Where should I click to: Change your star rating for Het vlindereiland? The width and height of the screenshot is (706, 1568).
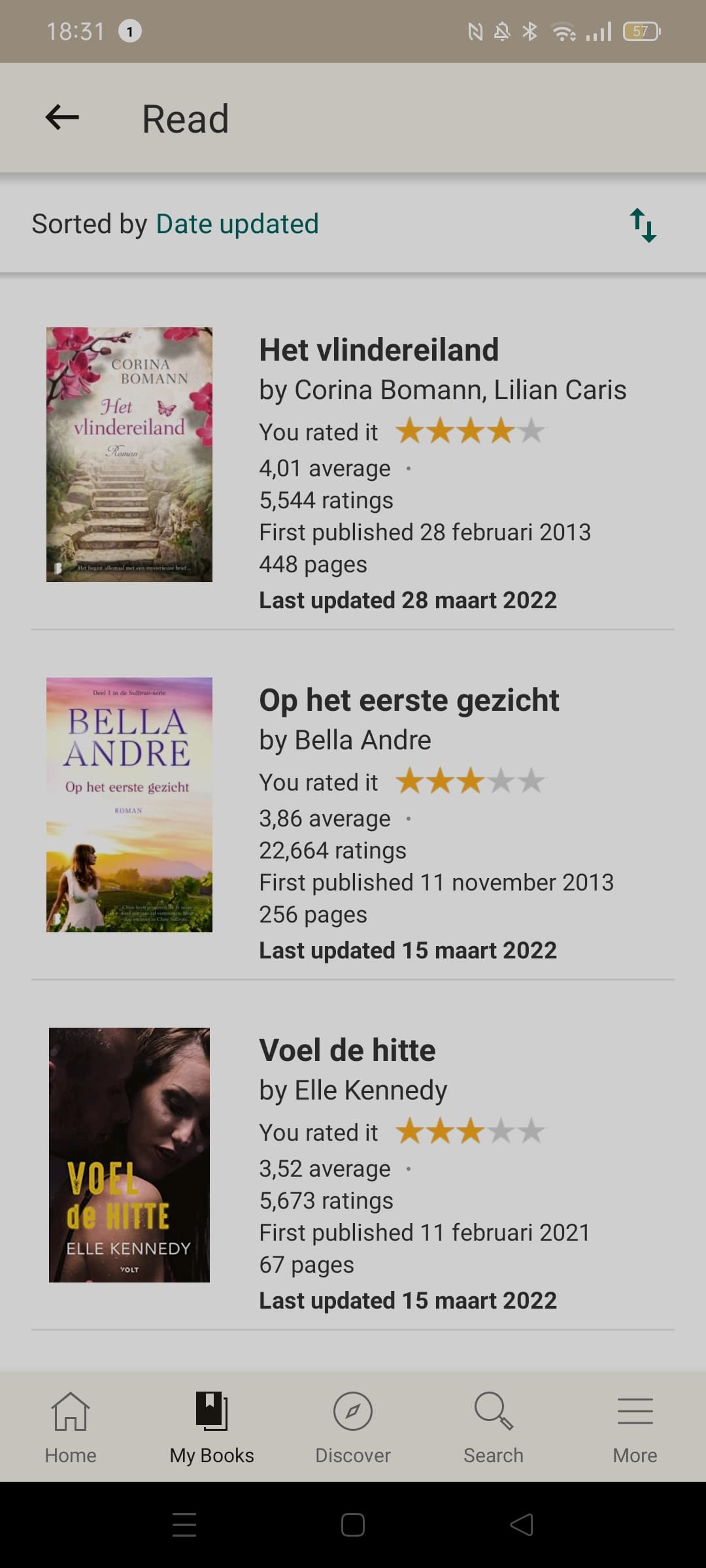[x=471, y=431]
